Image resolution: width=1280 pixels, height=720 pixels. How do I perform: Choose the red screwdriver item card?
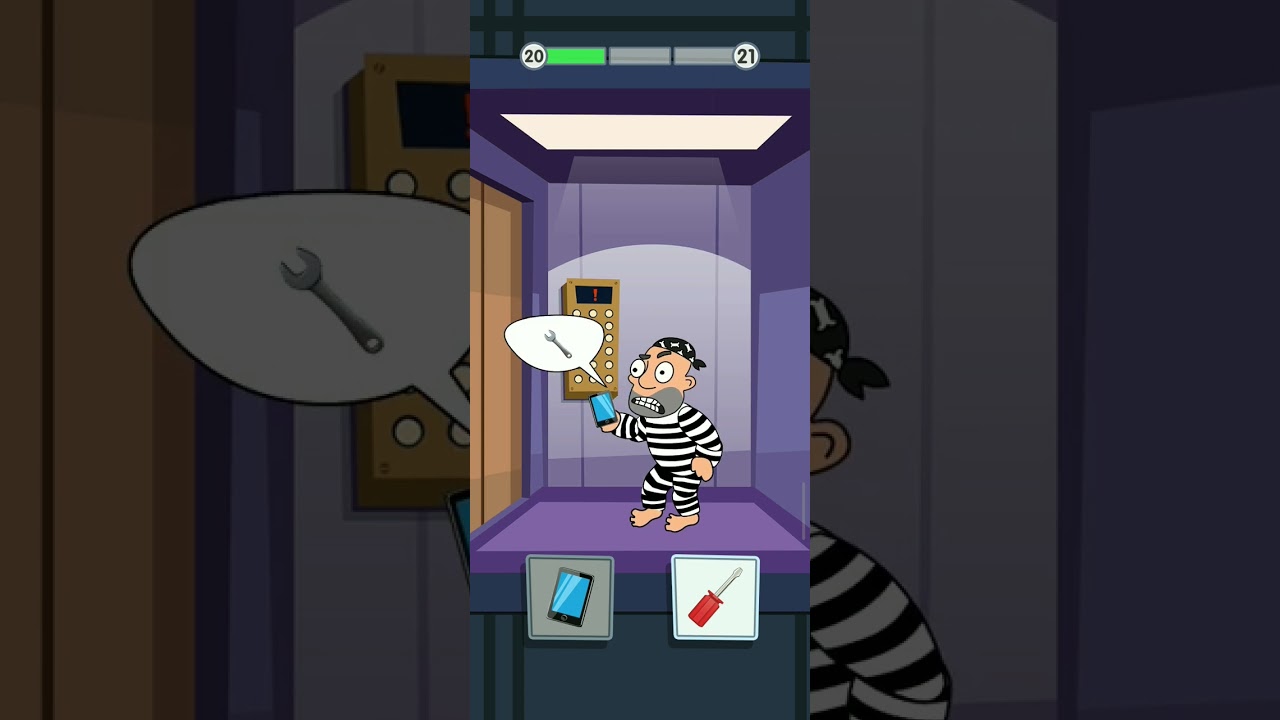715,597
